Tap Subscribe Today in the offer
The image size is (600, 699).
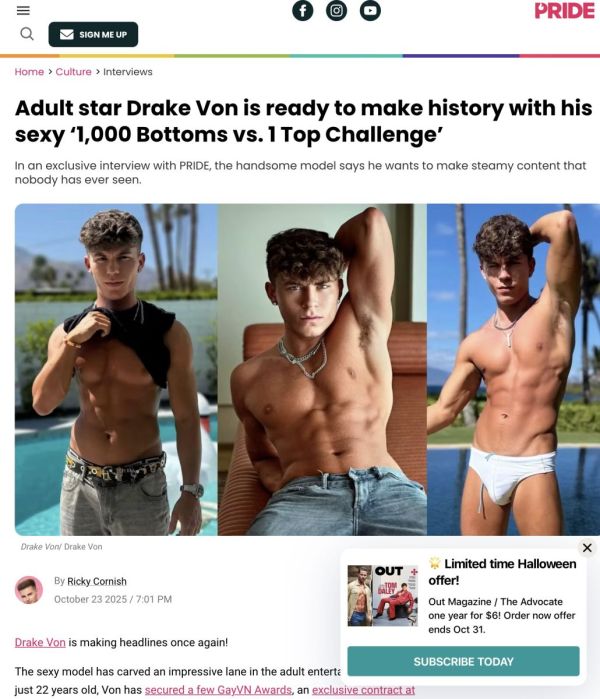[463, 661]
